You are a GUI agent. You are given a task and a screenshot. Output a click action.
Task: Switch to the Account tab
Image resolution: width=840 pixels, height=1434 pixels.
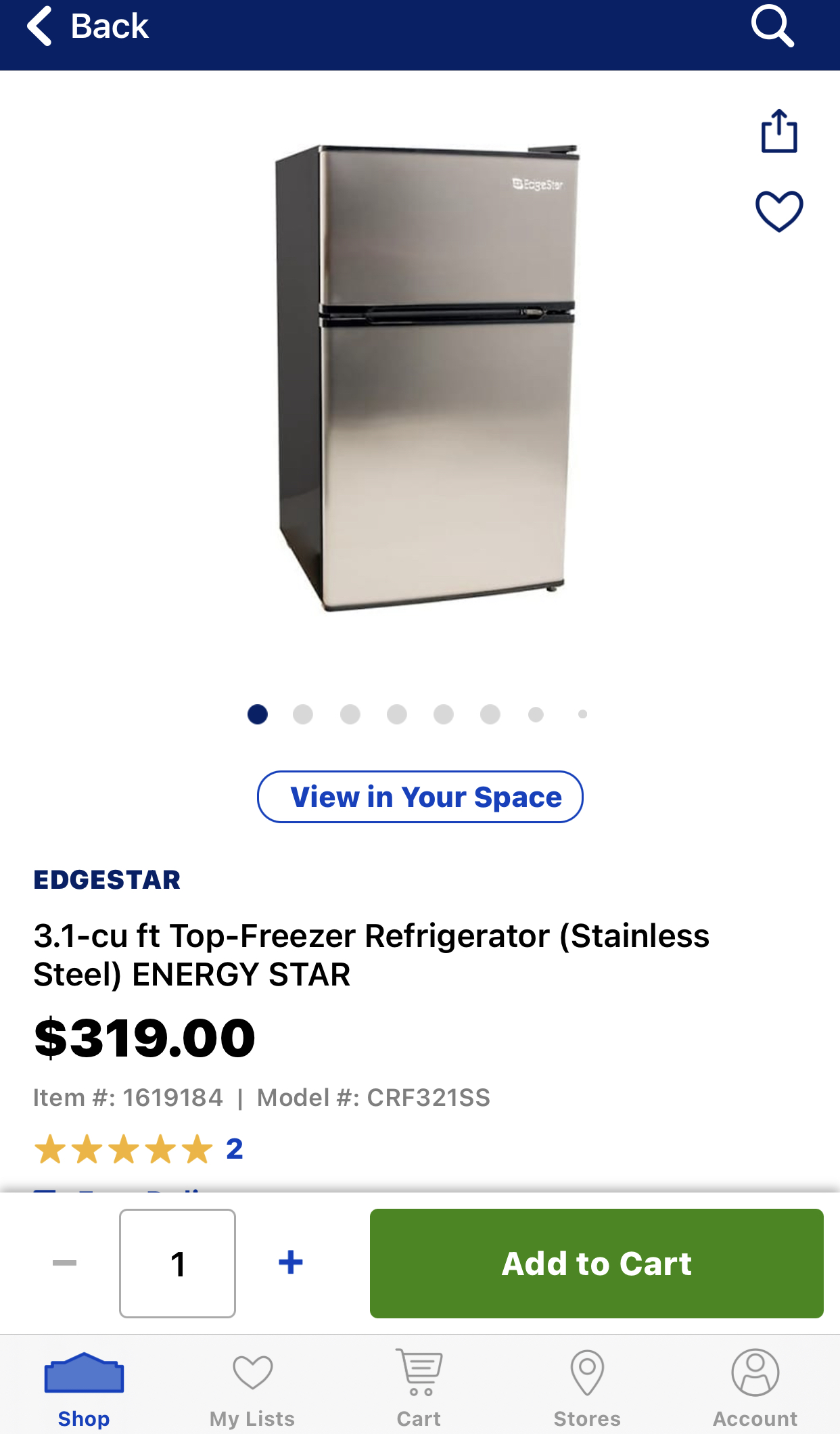click(755, 1388)
